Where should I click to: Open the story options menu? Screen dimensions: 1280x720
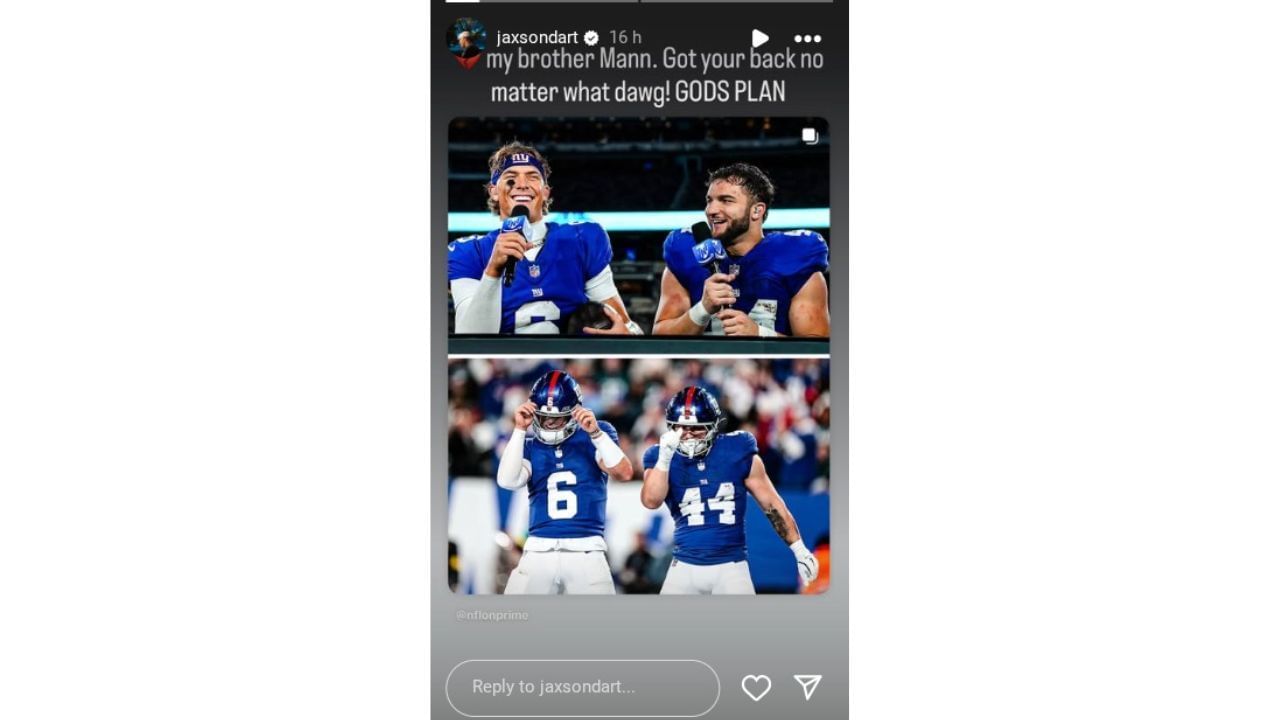(807, 39)
